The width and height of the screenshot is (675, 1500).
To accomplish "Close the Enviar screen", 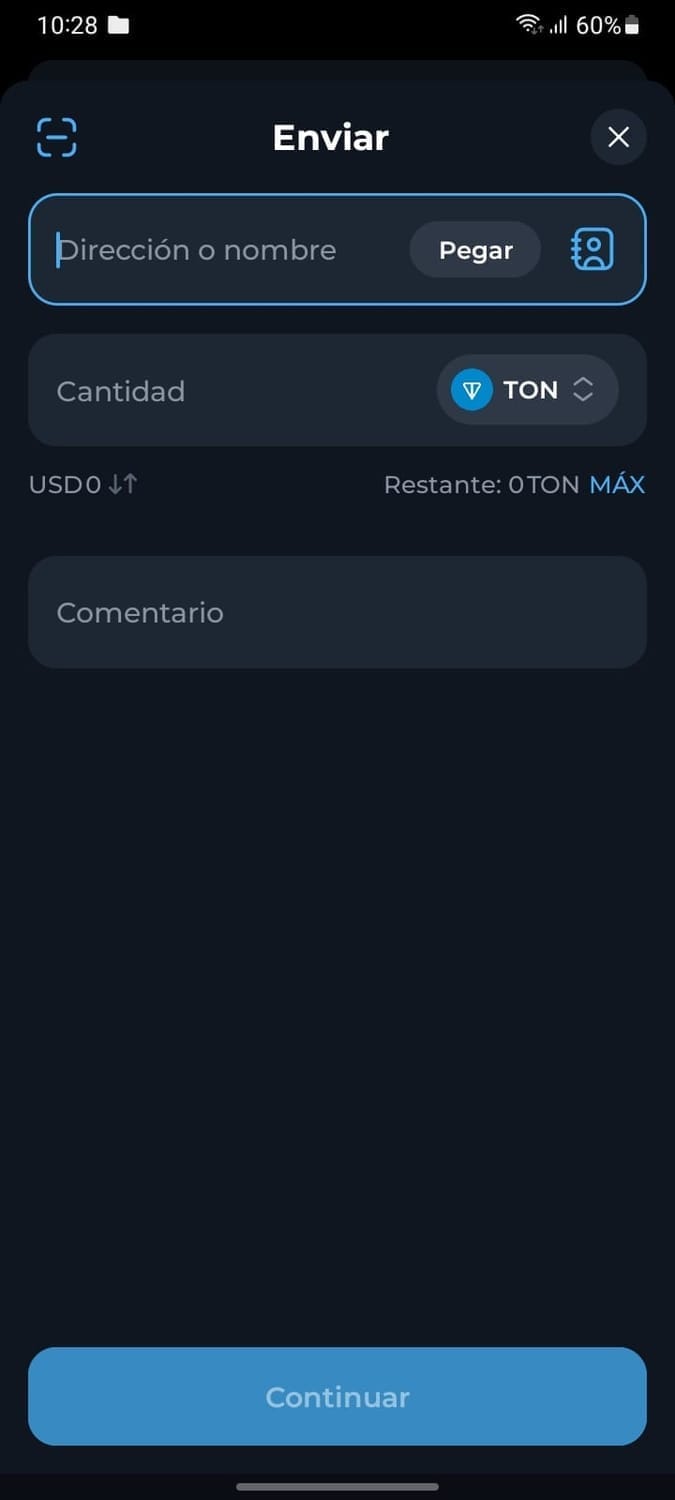I will (618, 137).
